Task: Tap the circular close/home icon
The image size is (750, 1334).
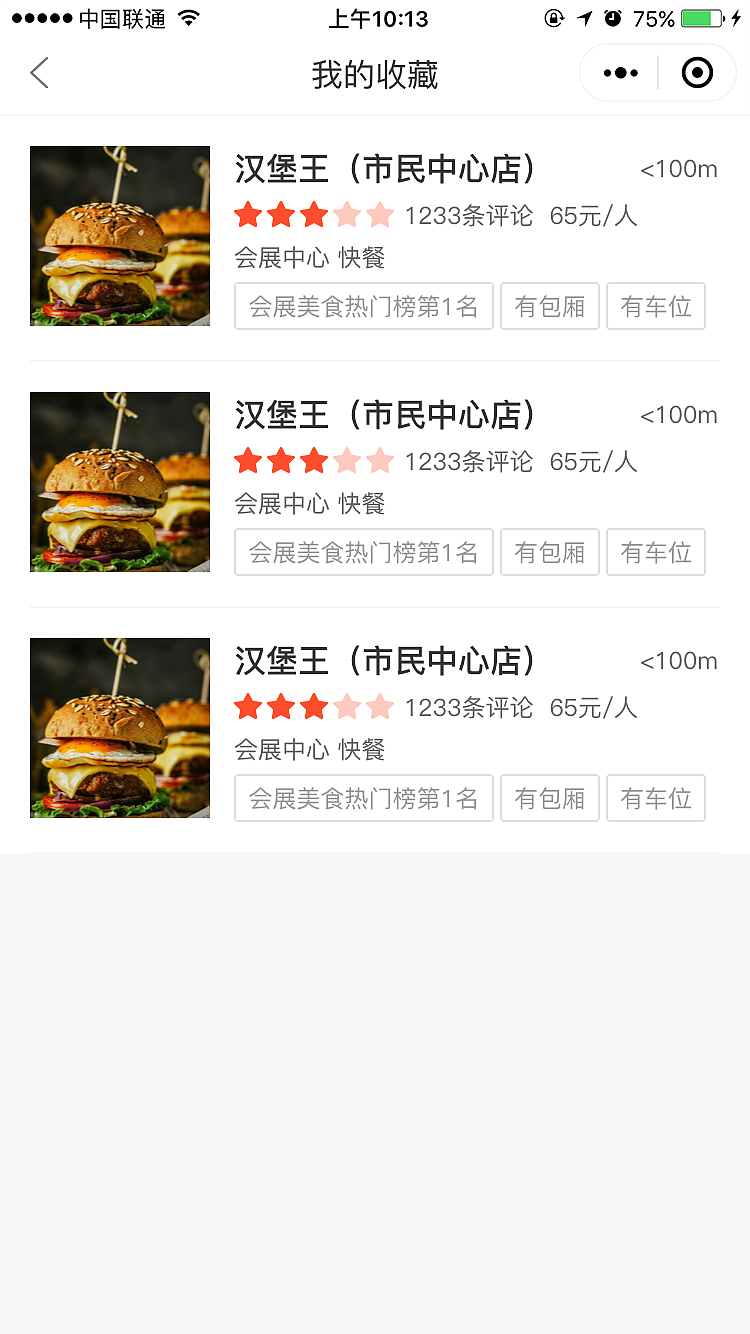Action: 697,72
